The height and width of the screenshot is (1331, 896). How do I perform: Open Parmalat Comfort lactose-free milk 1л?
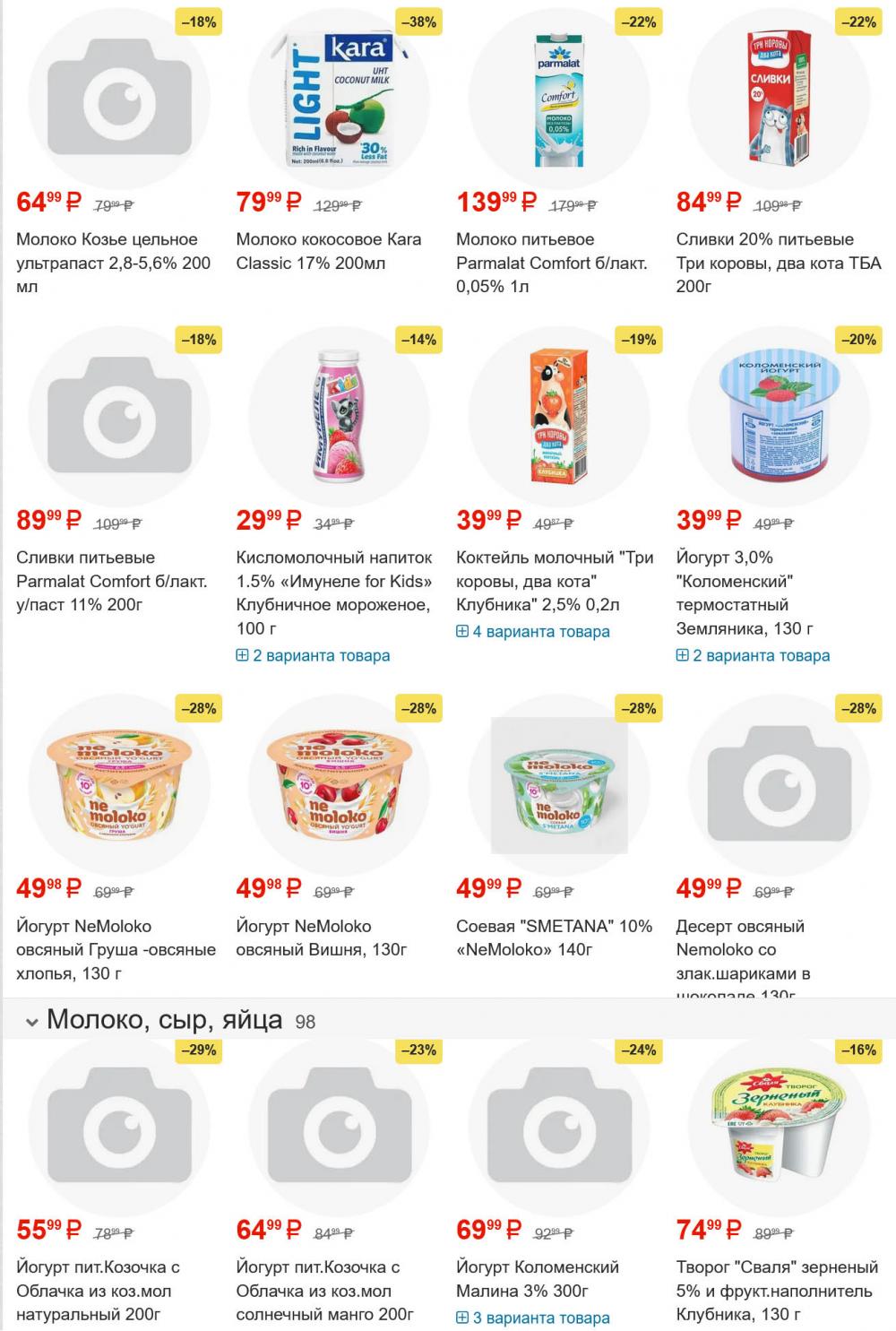[x=551, y=263]
